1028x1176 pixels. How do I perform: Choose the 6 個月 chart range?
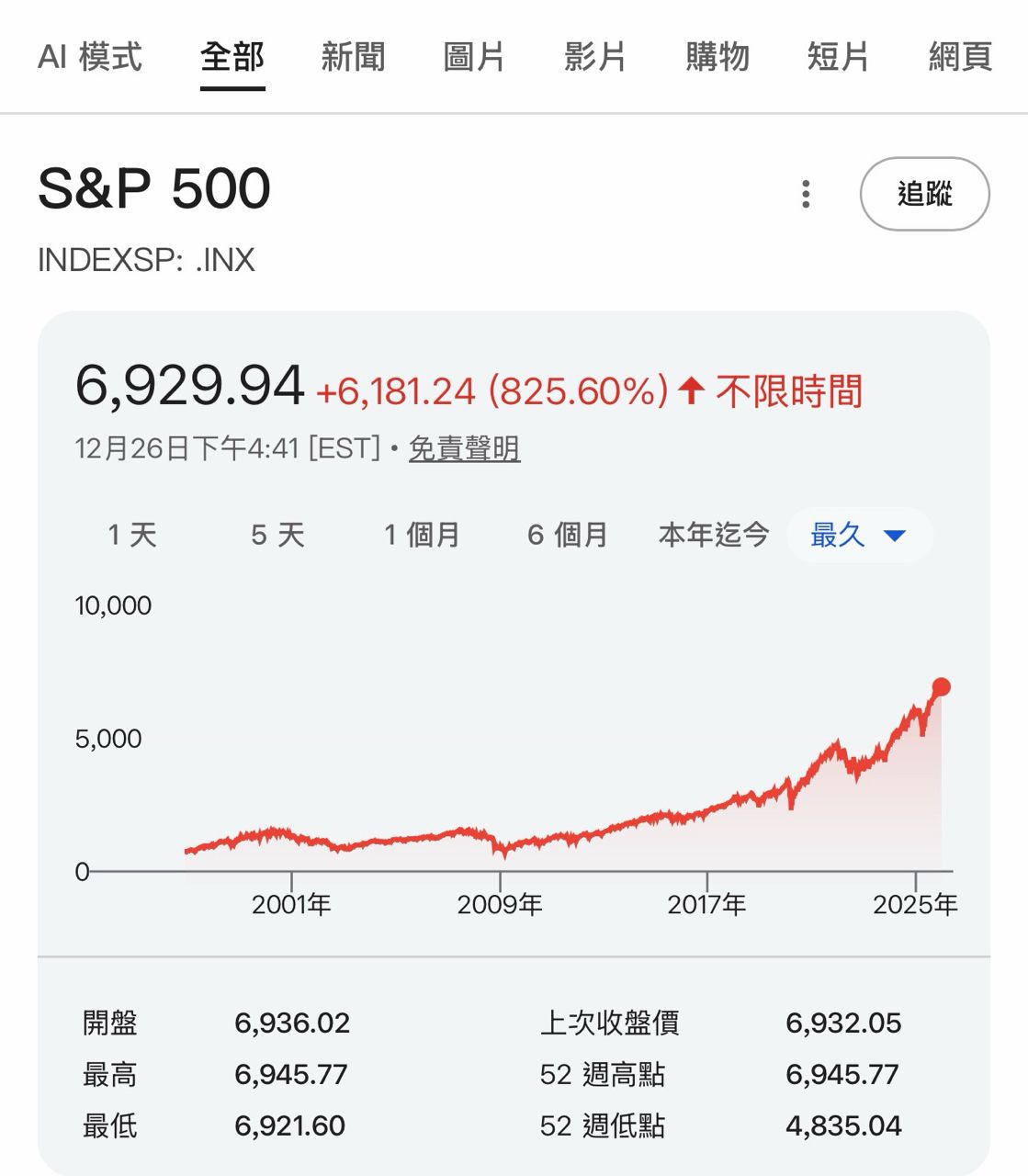[x=568, y=535]
